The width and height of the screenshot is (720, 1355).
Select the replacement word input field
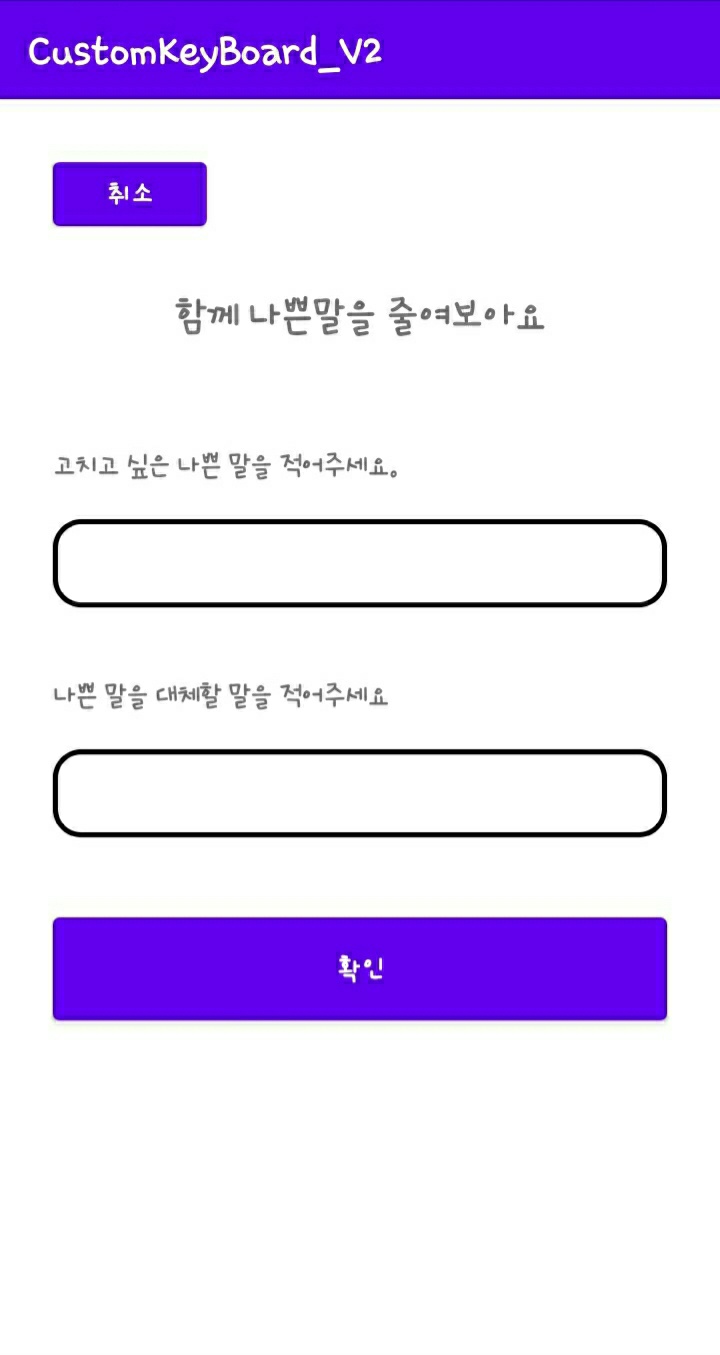pyautogui.click(x=359, y=793)
